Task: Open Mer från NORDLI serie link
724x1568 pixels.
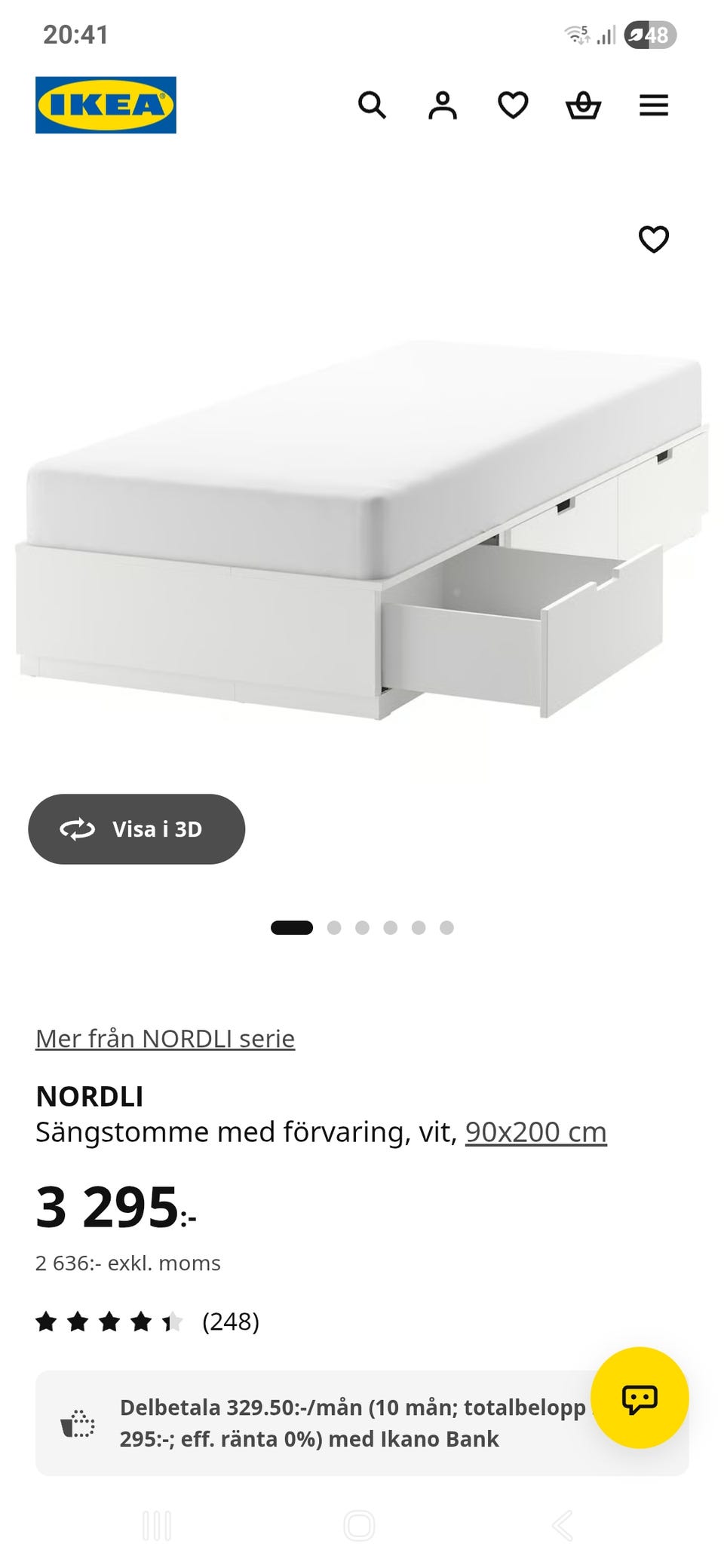Action: pyautogui.click(x=165, y=1039)
